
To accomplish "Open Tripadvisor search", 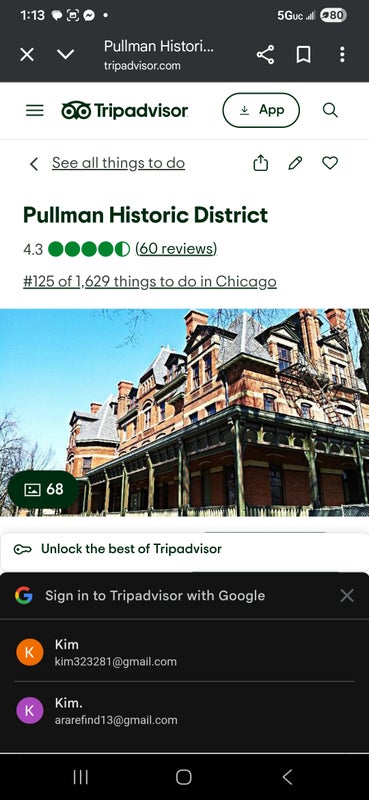I will point(330,110).
